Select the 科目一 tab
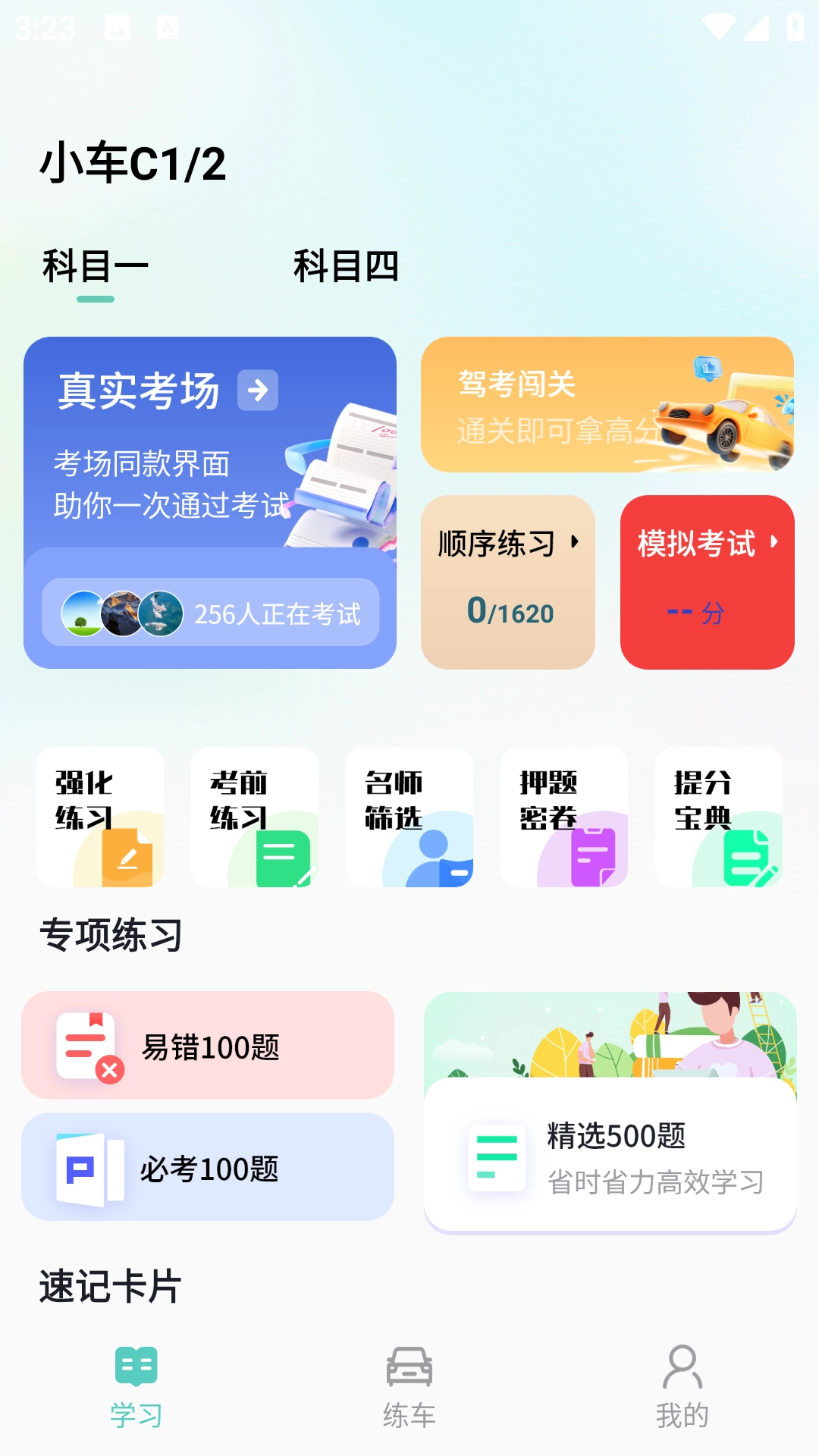 95,267
